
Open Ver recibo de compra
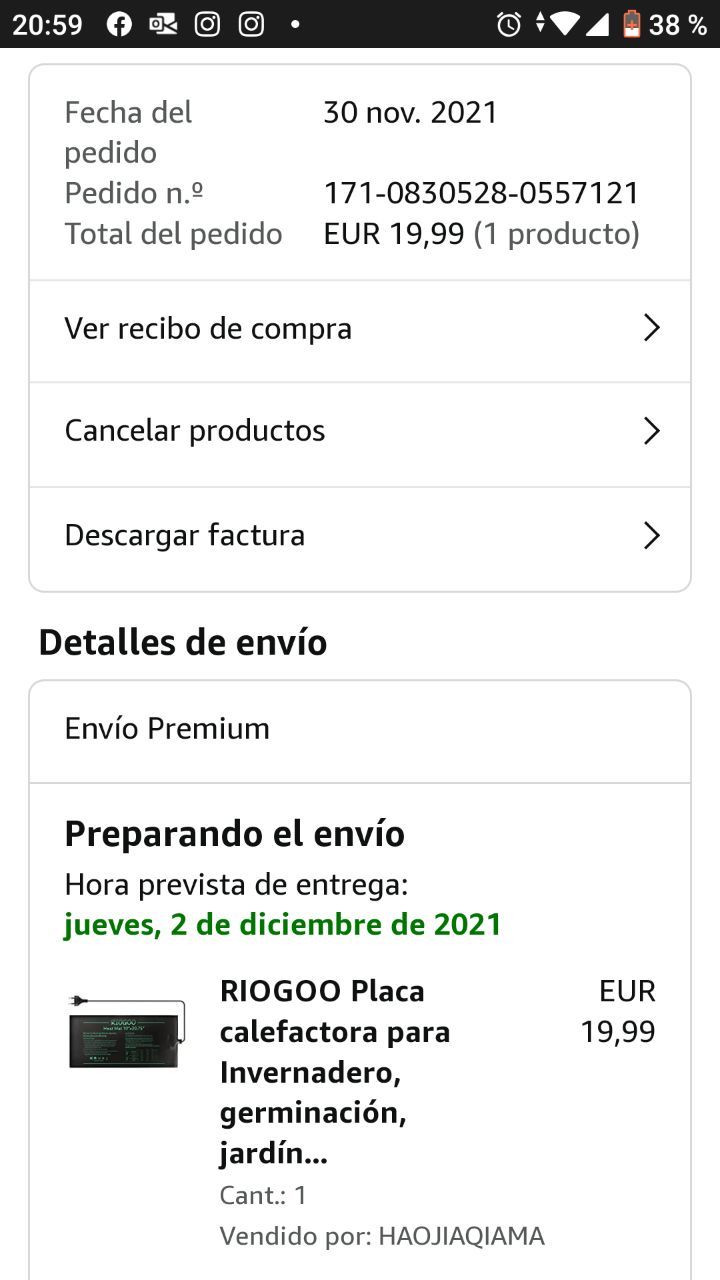pyautogui.click(x=359, y=329)
